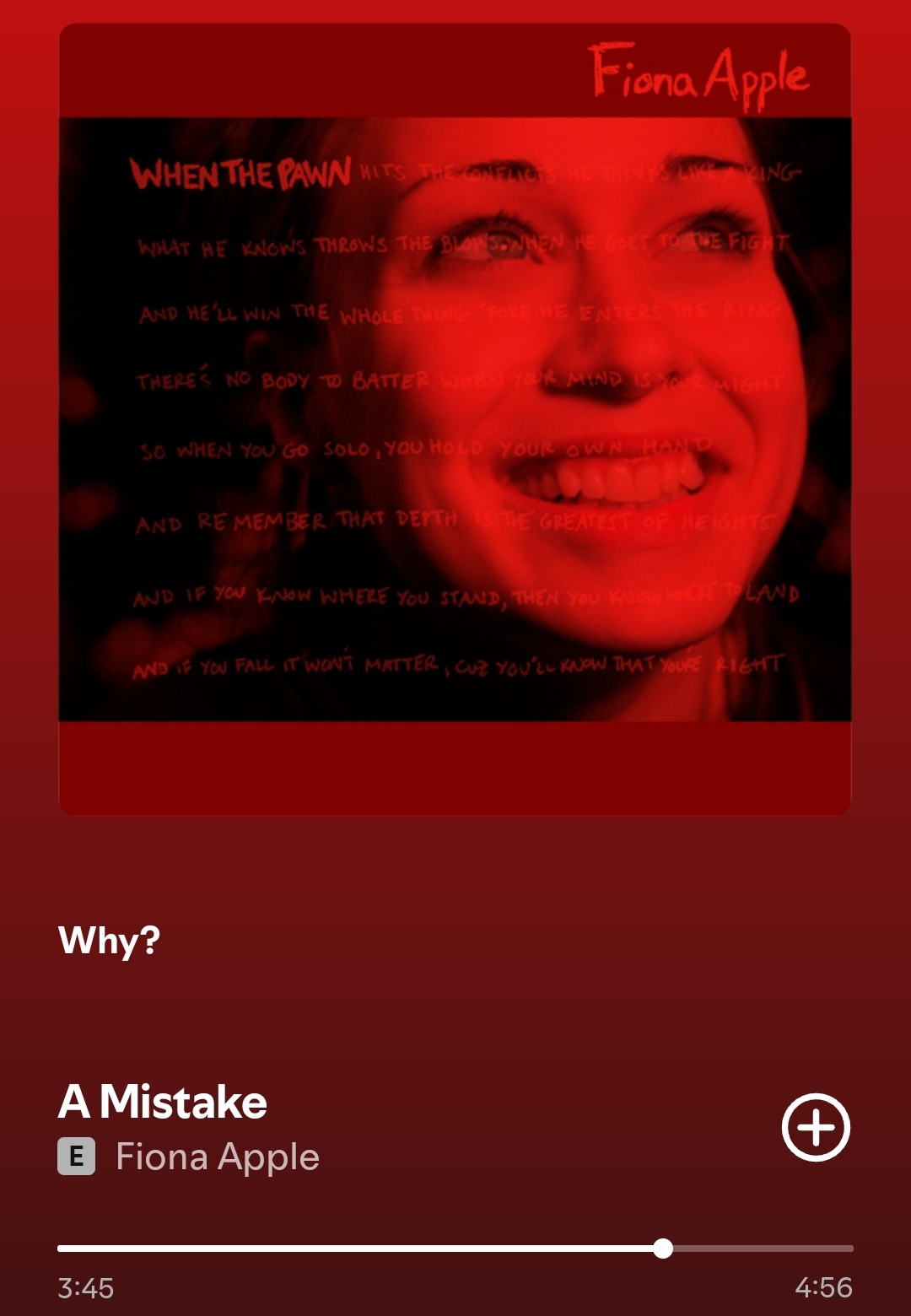Add A Mistake to your library
The image size is (911, 1316).
click(x=816, y=1128)
